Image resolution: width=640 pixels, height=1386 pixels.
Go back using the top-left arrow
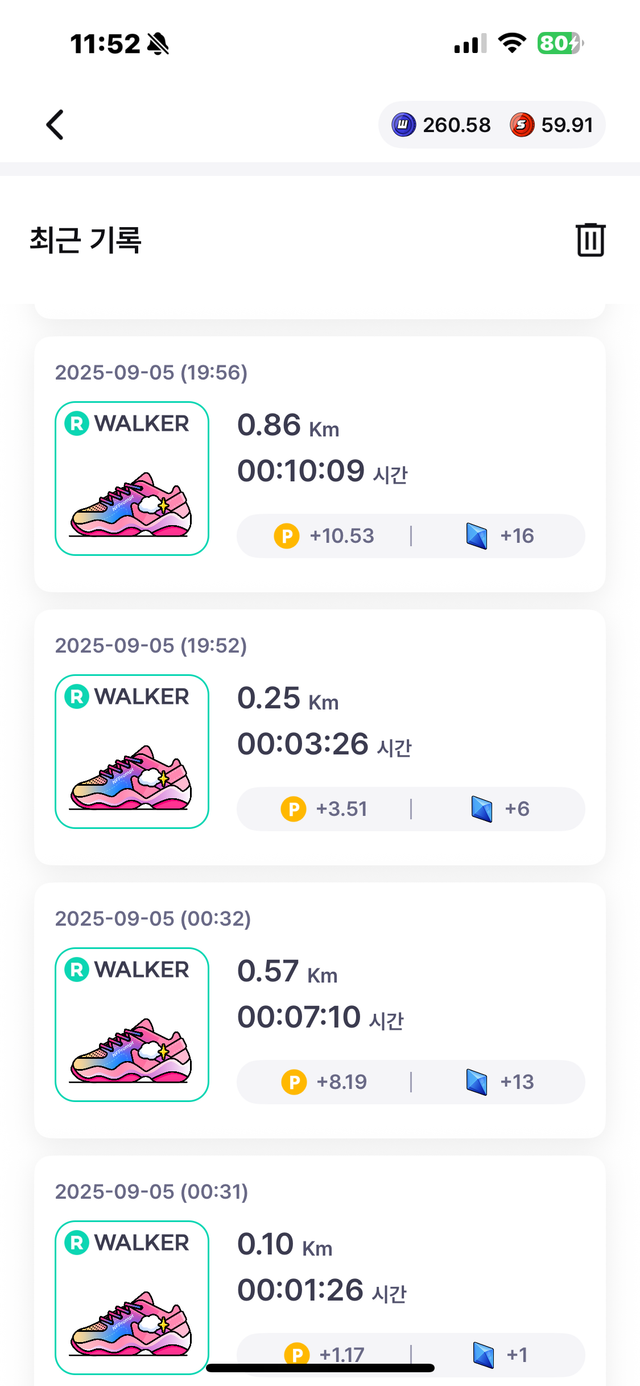[x=55, y=125]
